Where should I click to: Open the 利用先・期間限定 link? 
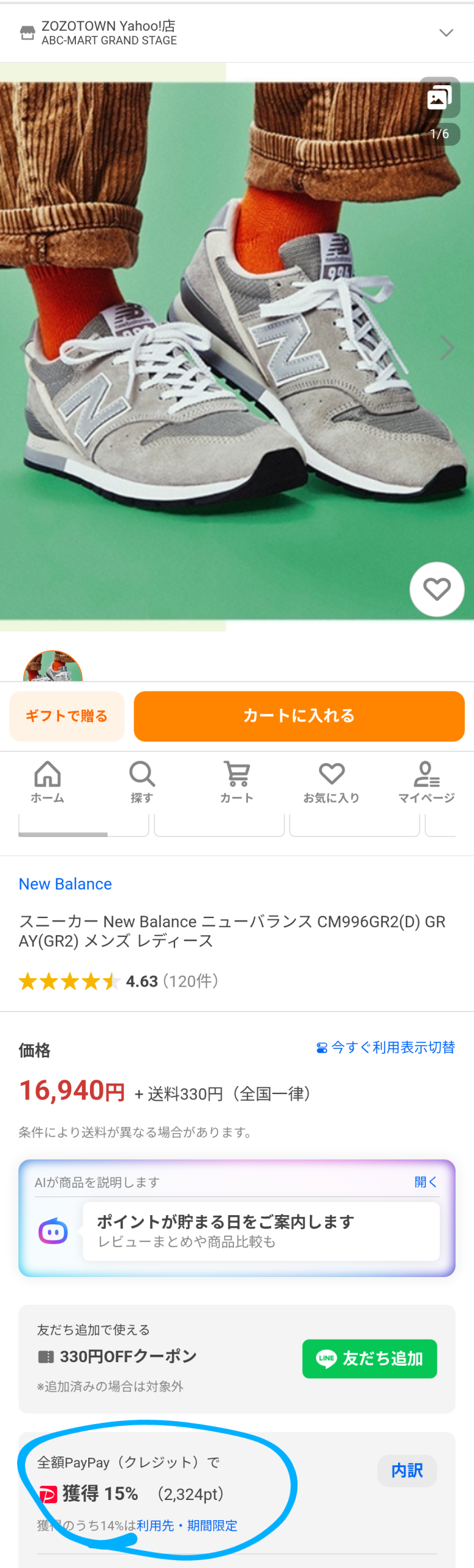(x=187, y=1525)
